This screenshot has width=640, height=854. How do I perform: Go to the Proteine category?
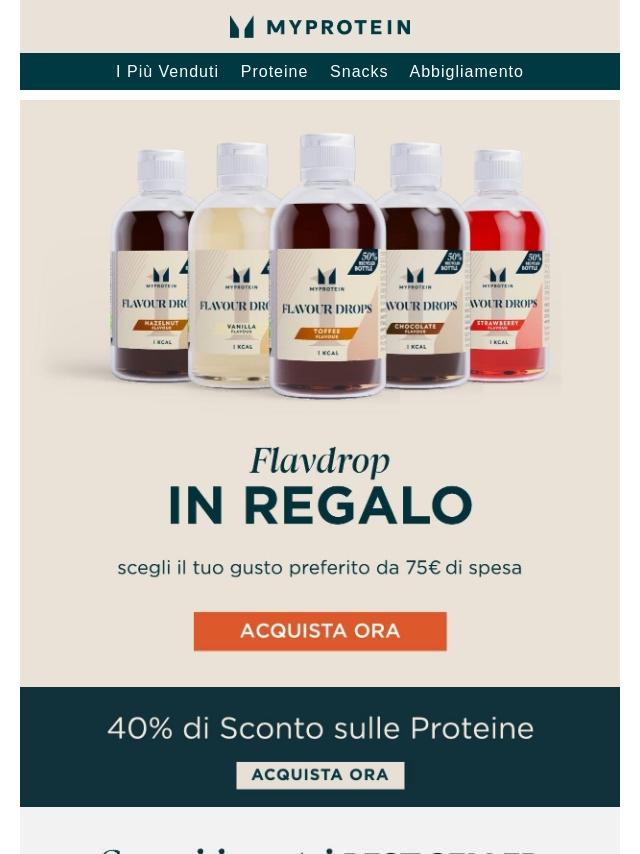coord(274,72)
